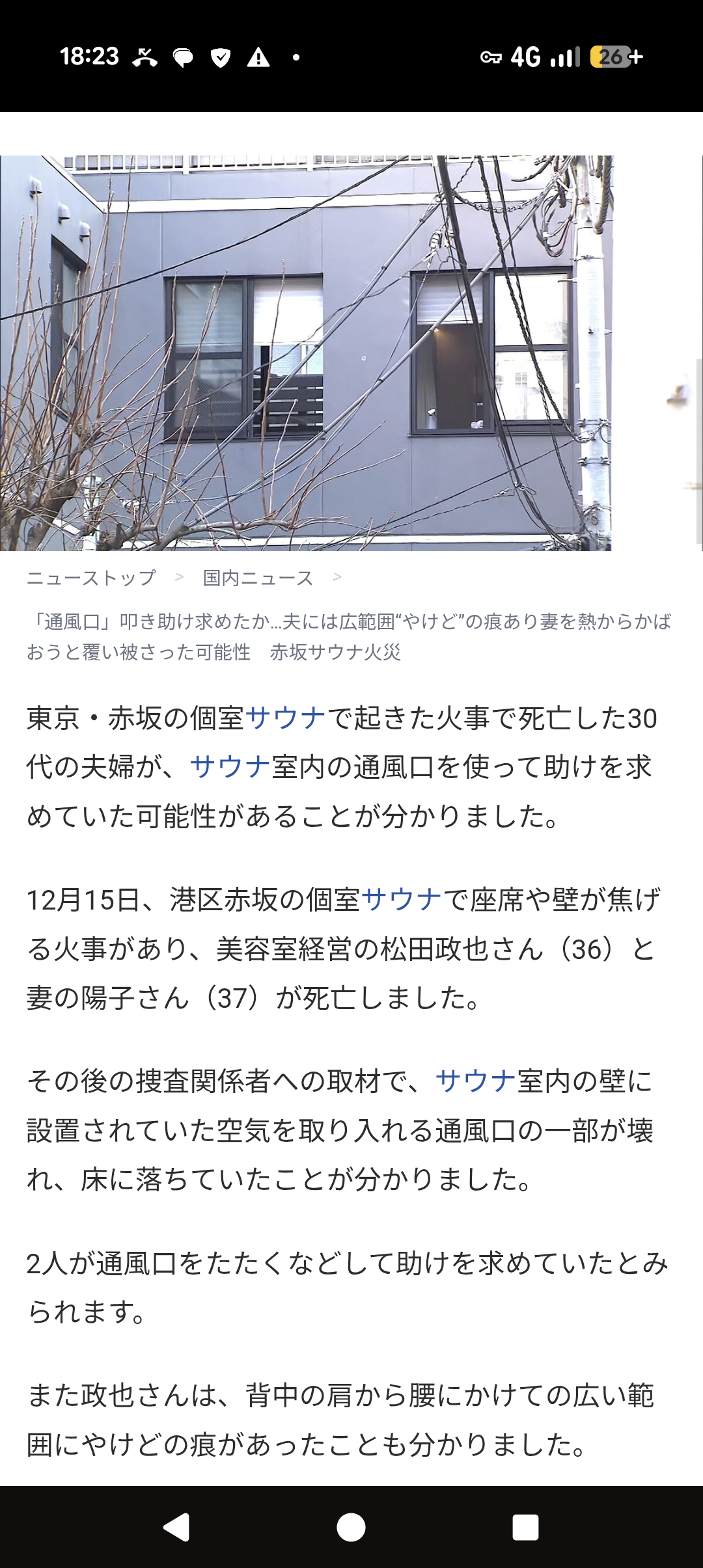
Task: Tap the サウナ link before で座席や壁が焦げ
Action: click(x=402, y=900)
